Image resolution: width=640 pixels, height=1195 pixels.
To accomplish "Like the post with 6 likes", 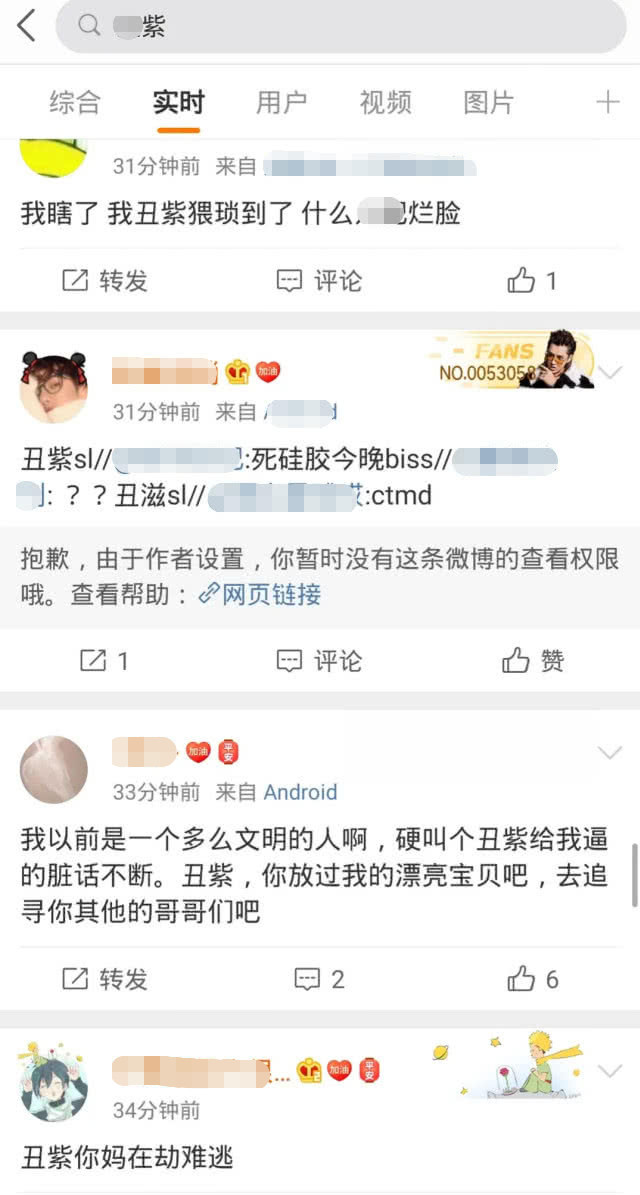I will (532, 979).
